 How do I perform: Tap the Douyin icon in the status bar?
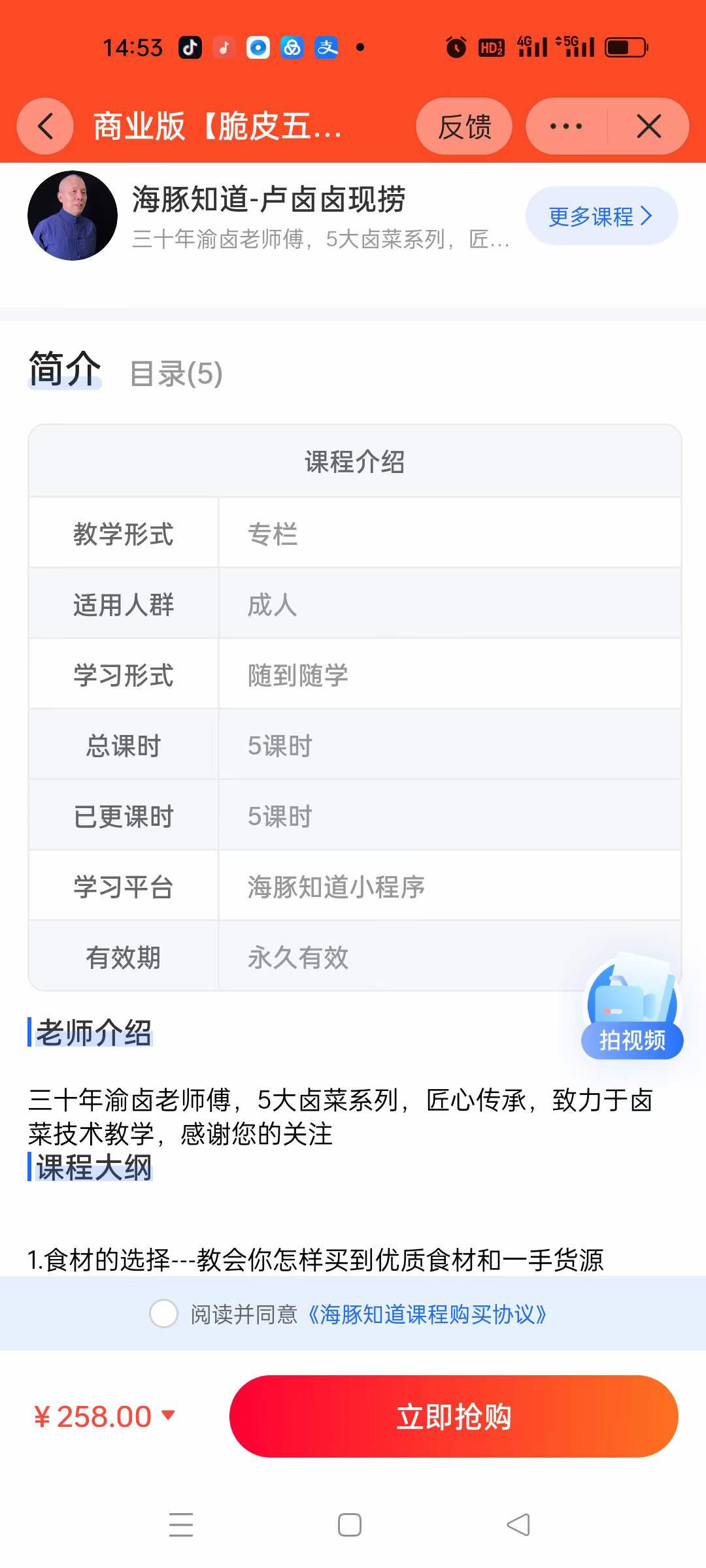tap(190, 48)
